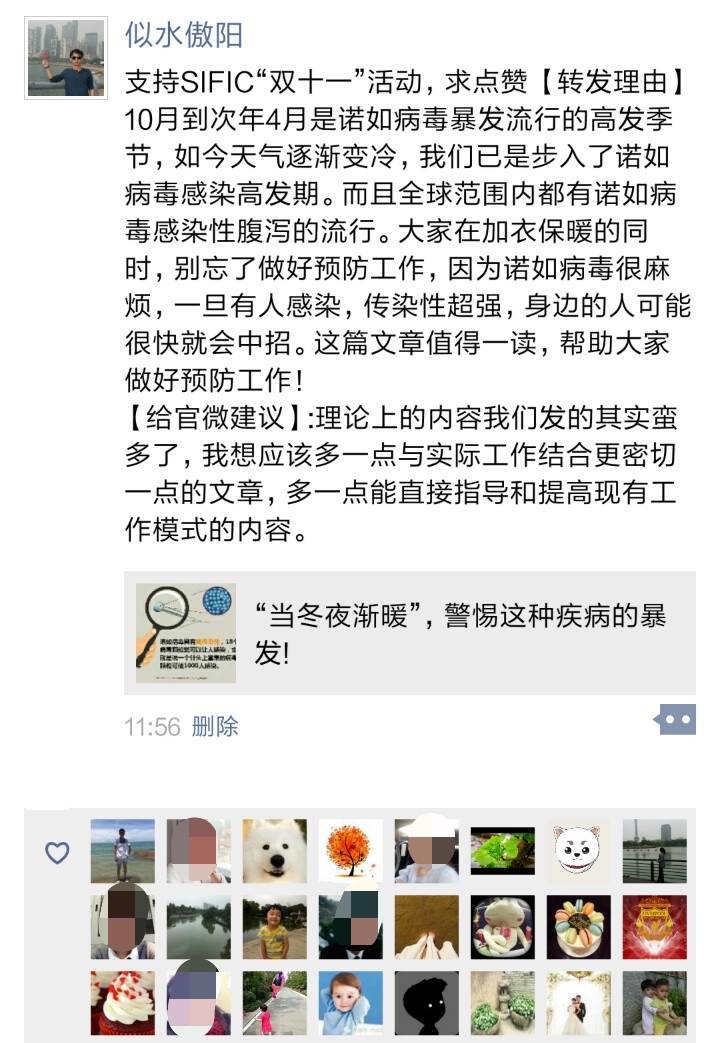This screenshot has height=1043, width=720.
Task: Delete this post via 删除
Action: click(215, 726)
